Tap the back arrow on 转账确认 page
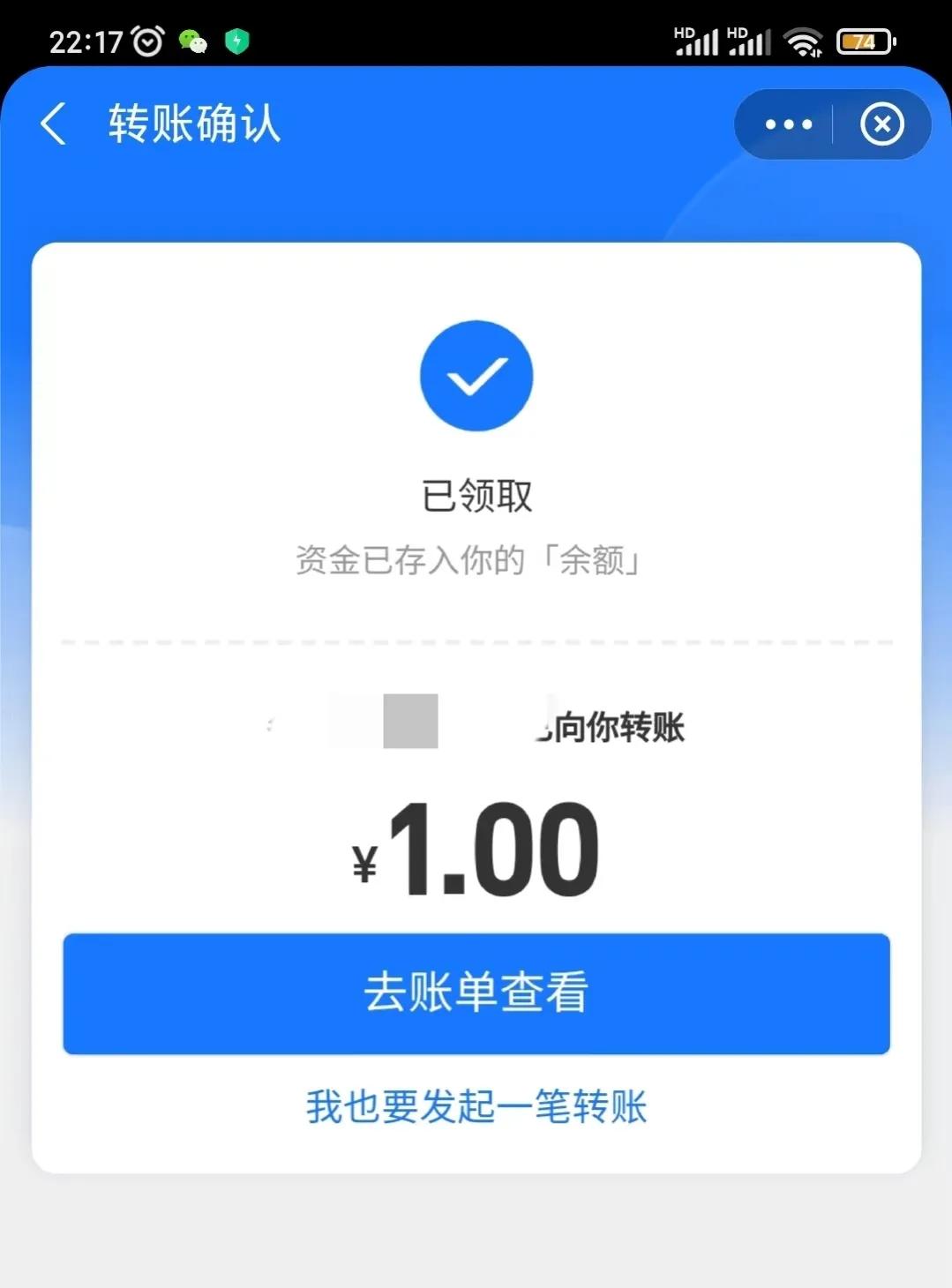 click(x=53, y=124)
